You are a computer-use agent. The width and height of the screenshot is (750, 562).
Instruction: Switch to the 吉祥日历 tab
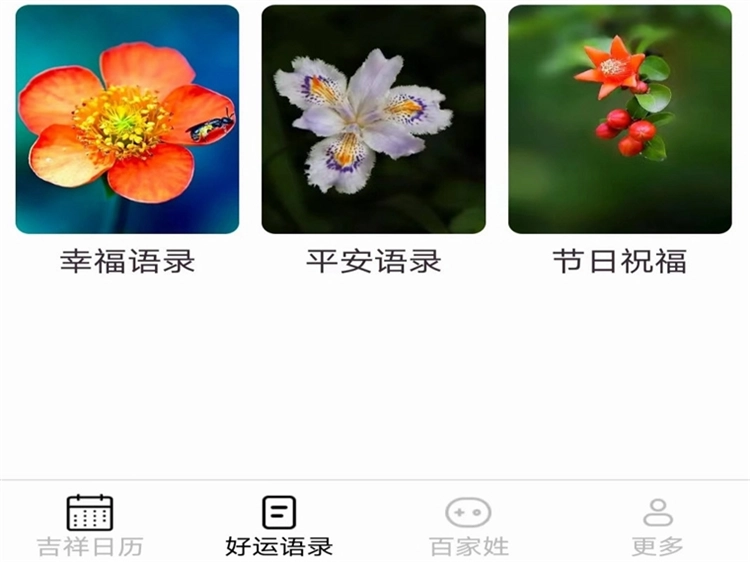click(x=90, y=525)
